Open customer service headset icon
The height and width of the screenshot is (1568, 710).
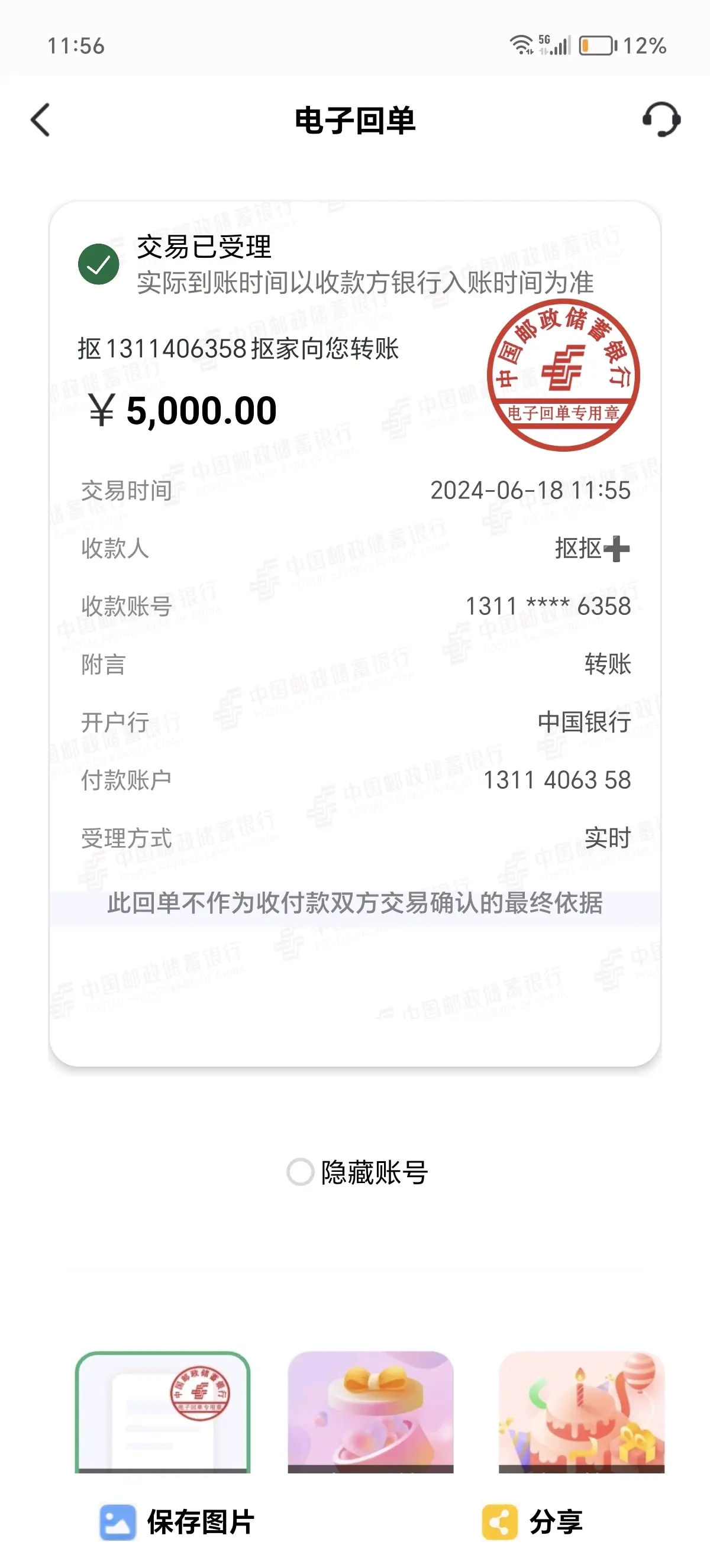661,119
